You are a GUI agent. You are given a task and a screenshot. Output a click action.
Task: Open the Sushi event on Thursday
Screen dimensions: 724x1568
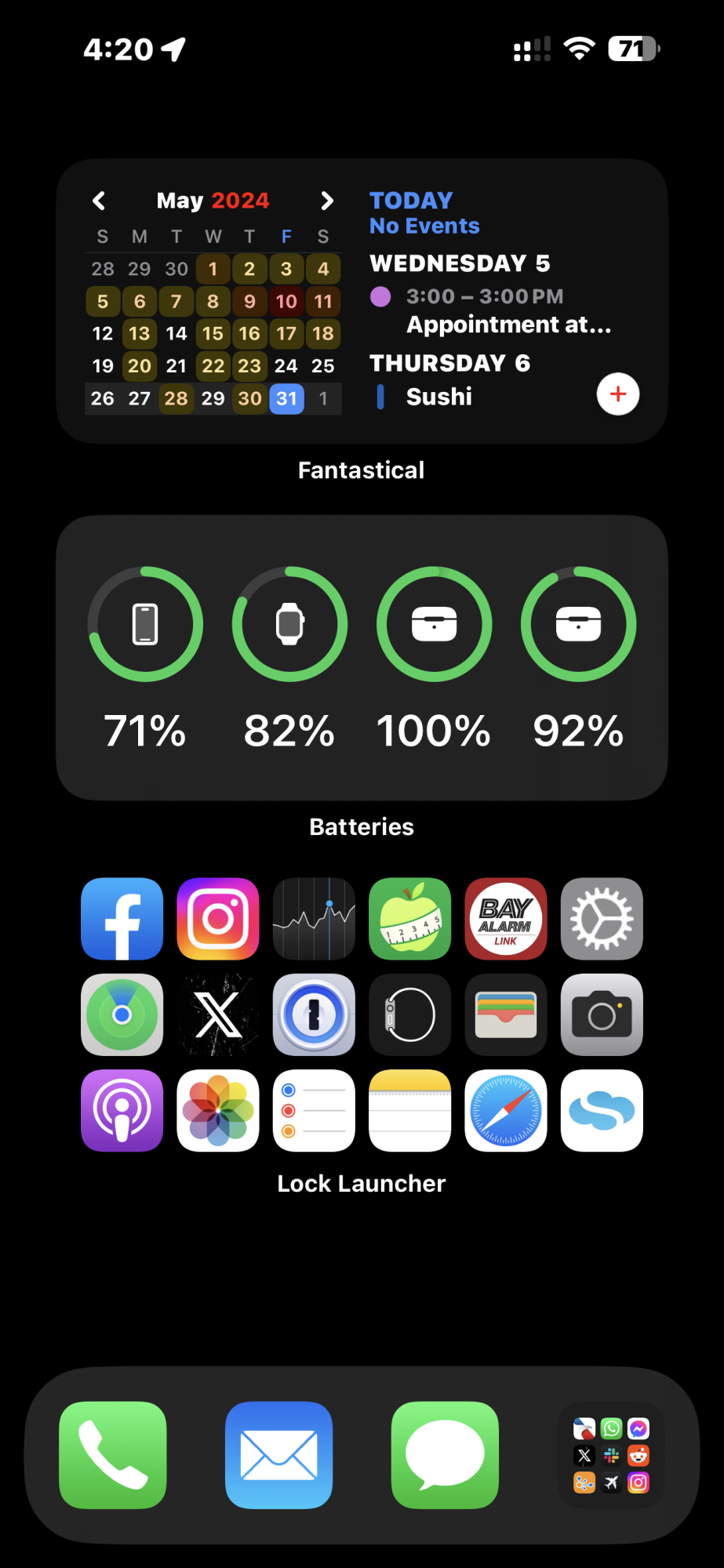439,397
